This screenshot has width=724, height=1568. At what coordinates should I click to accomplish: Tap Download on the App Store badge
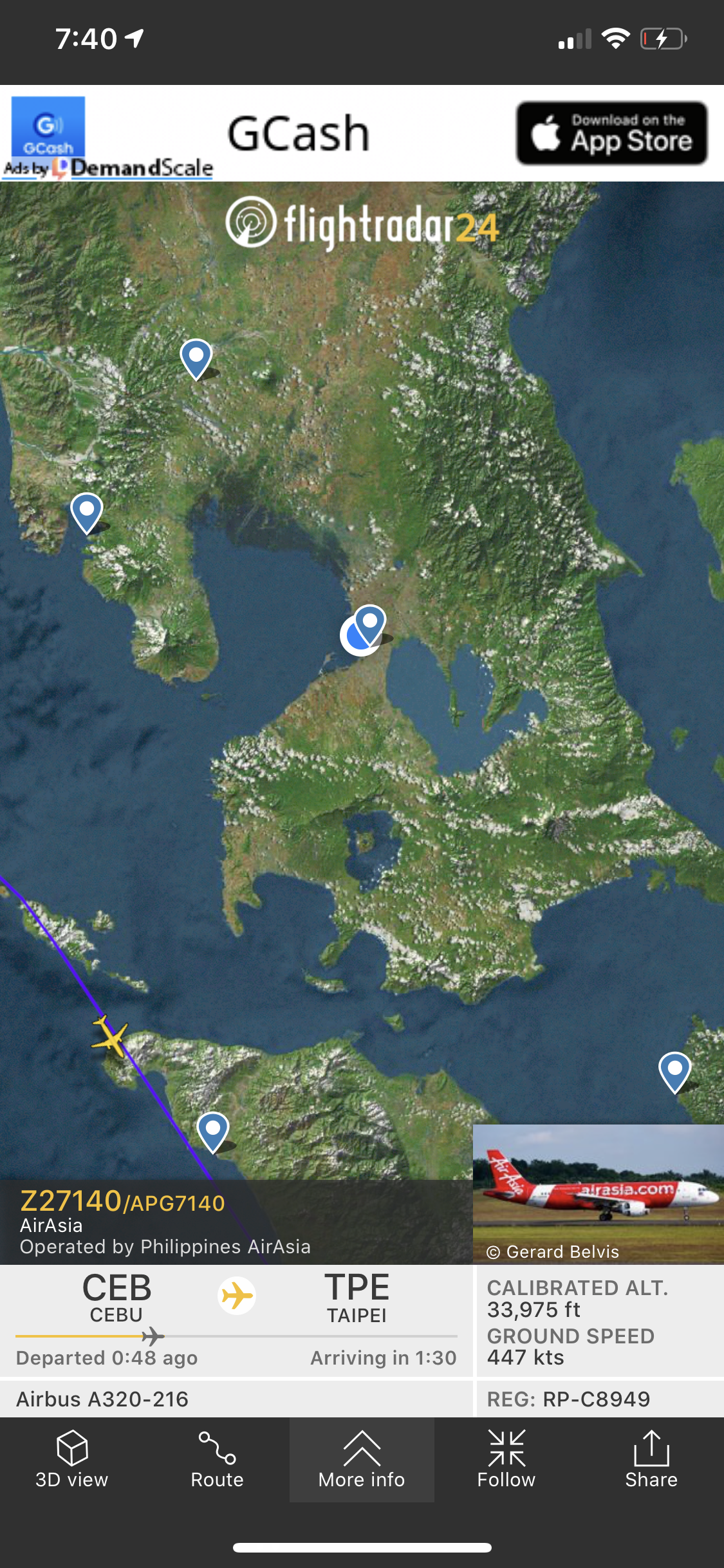(x=611, y=133)
